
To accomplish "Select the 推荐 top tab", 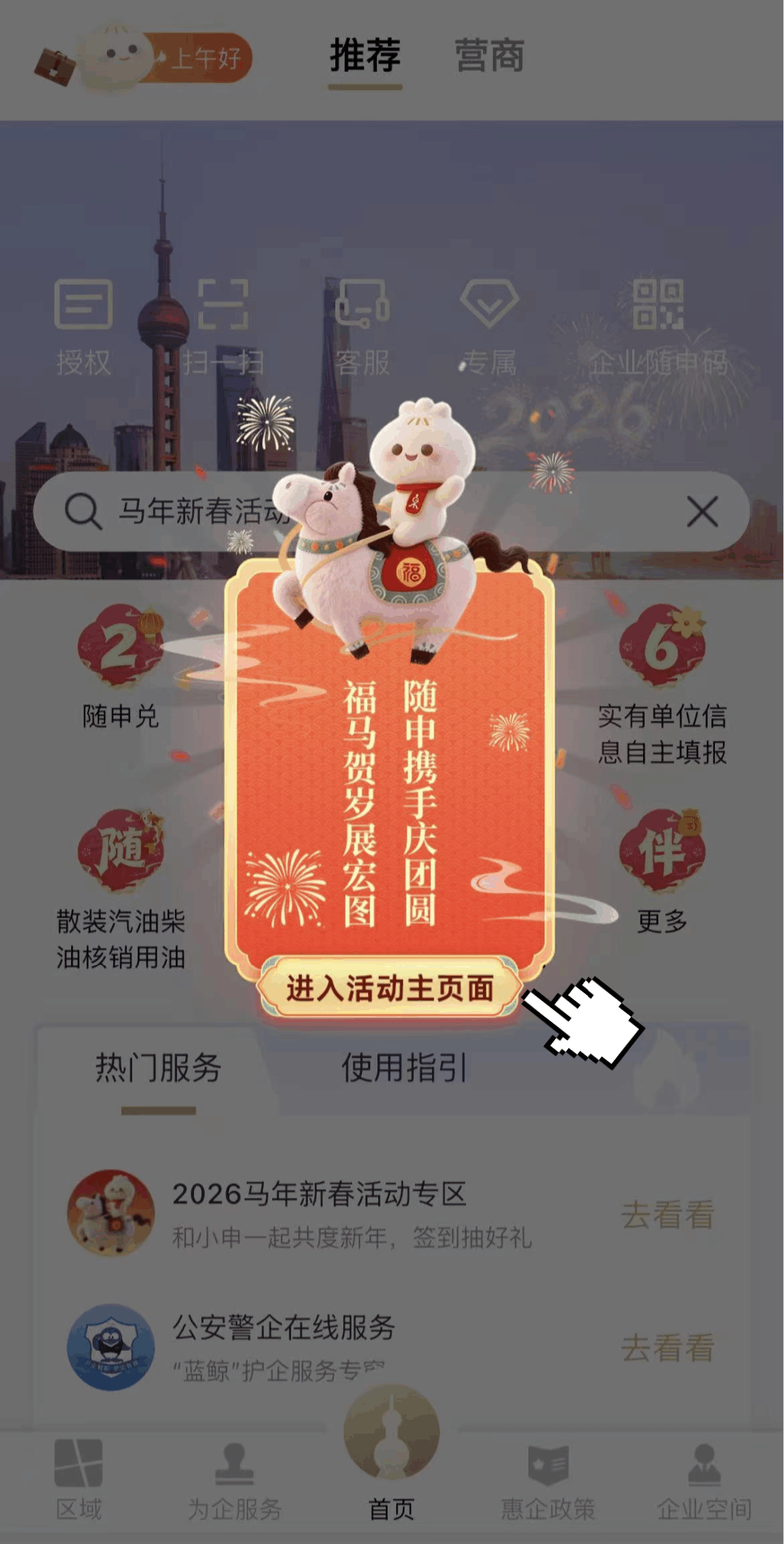I will 365,57.
